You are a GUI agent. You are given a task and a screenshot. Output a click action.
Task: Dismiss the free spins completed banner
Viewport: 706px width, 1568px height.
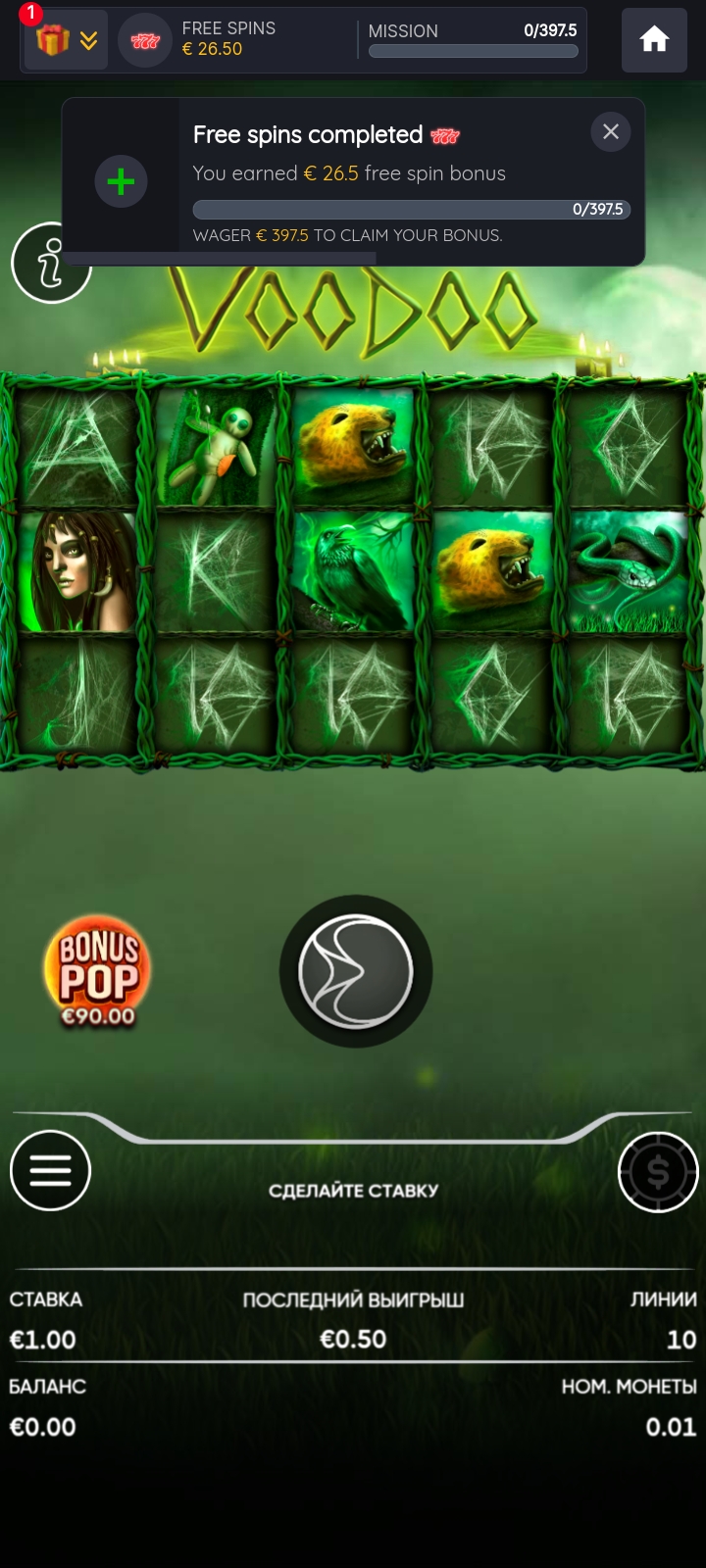[x=610, y=131]
